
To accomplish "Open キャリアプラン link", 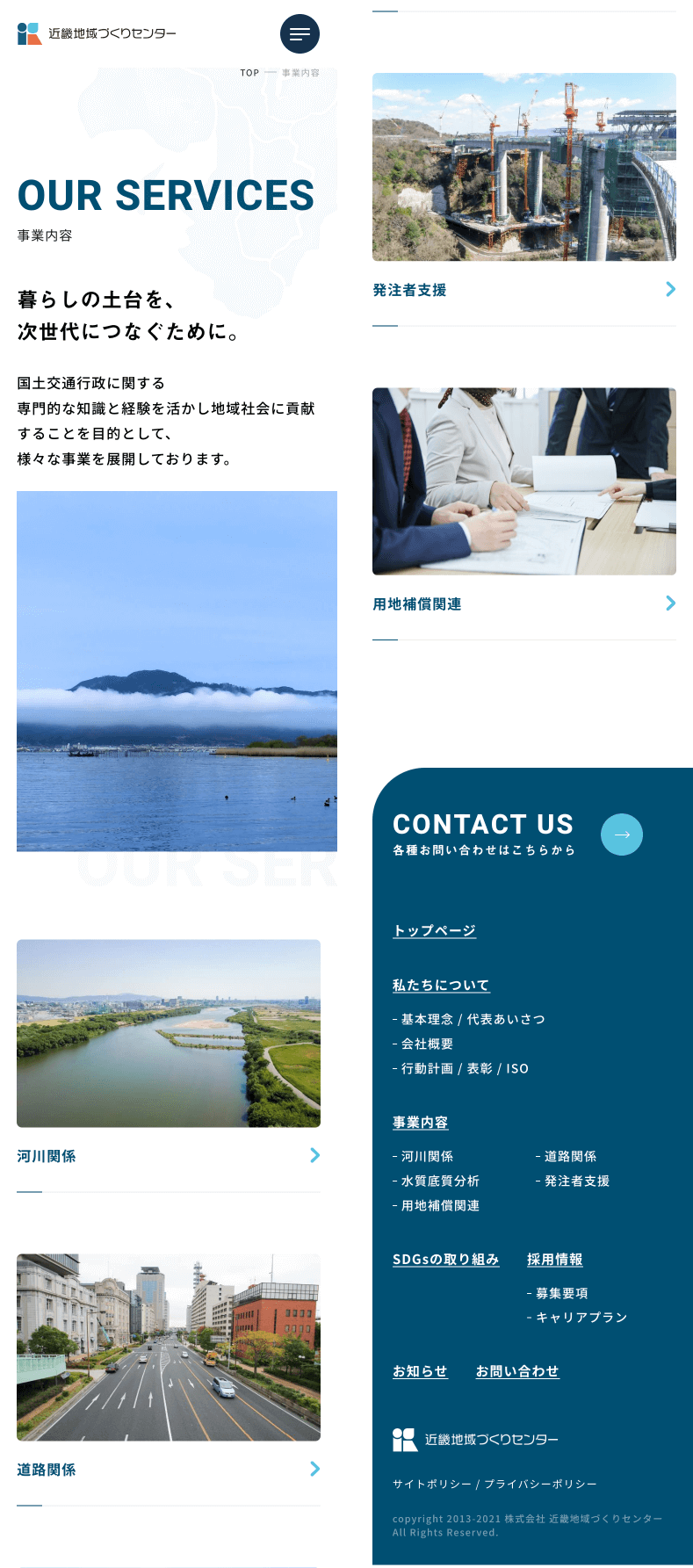I will click(x=581, y=1317).
